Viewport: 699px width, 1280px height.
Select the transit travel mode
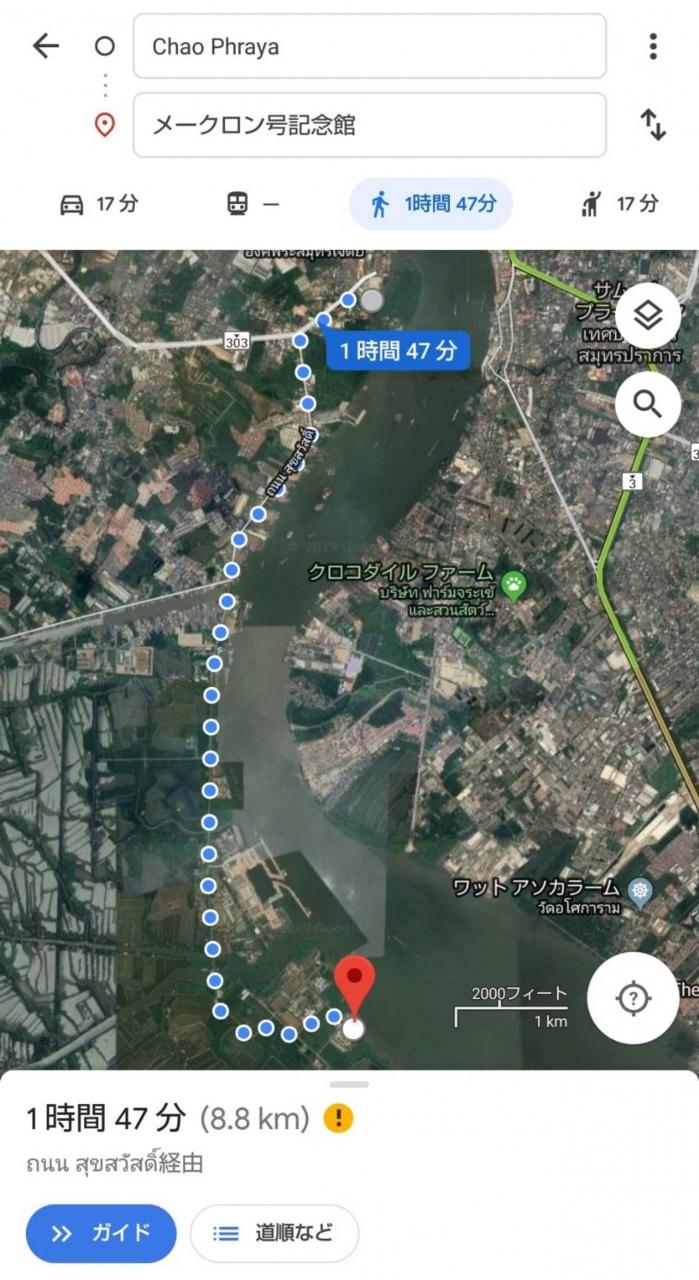pyautogui.click(x=252, y=204)
